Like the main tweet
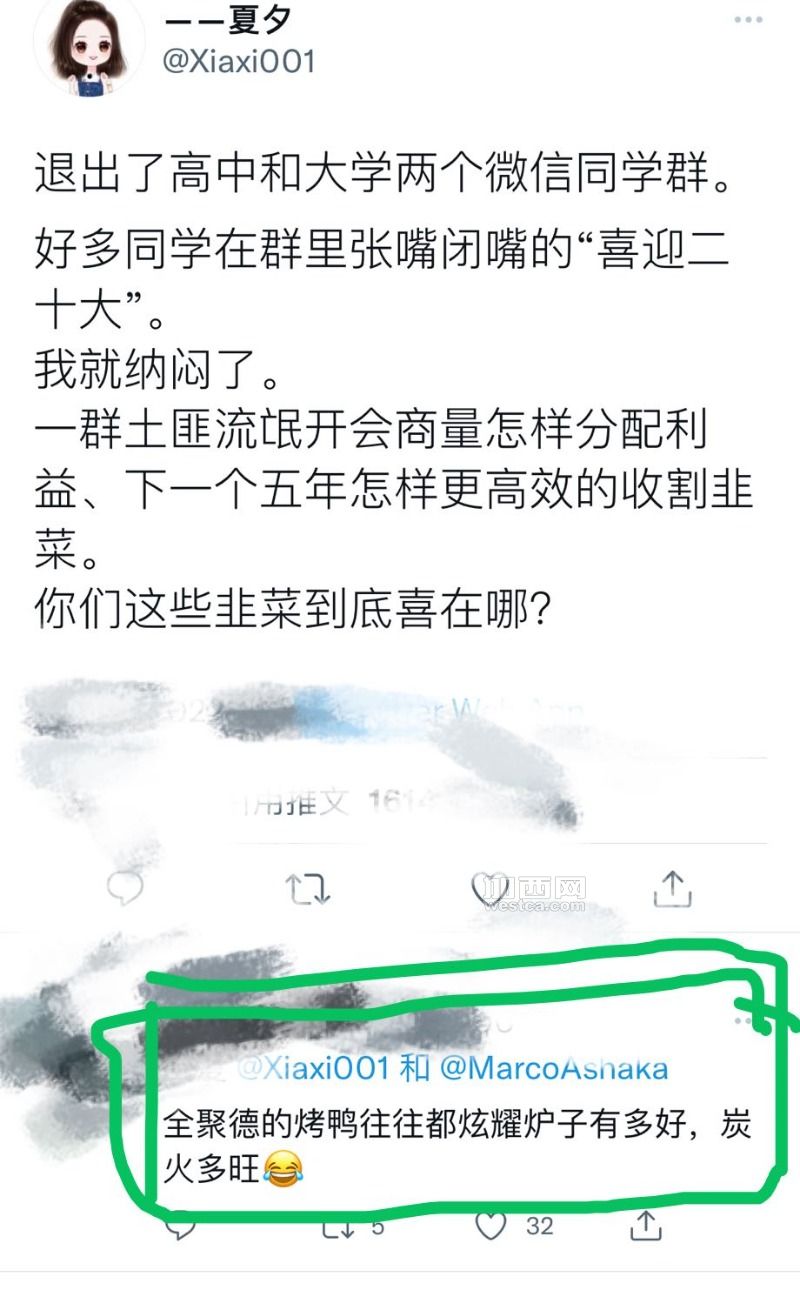Viewport: 800px width, 1290px height. [x=490, y=887]
